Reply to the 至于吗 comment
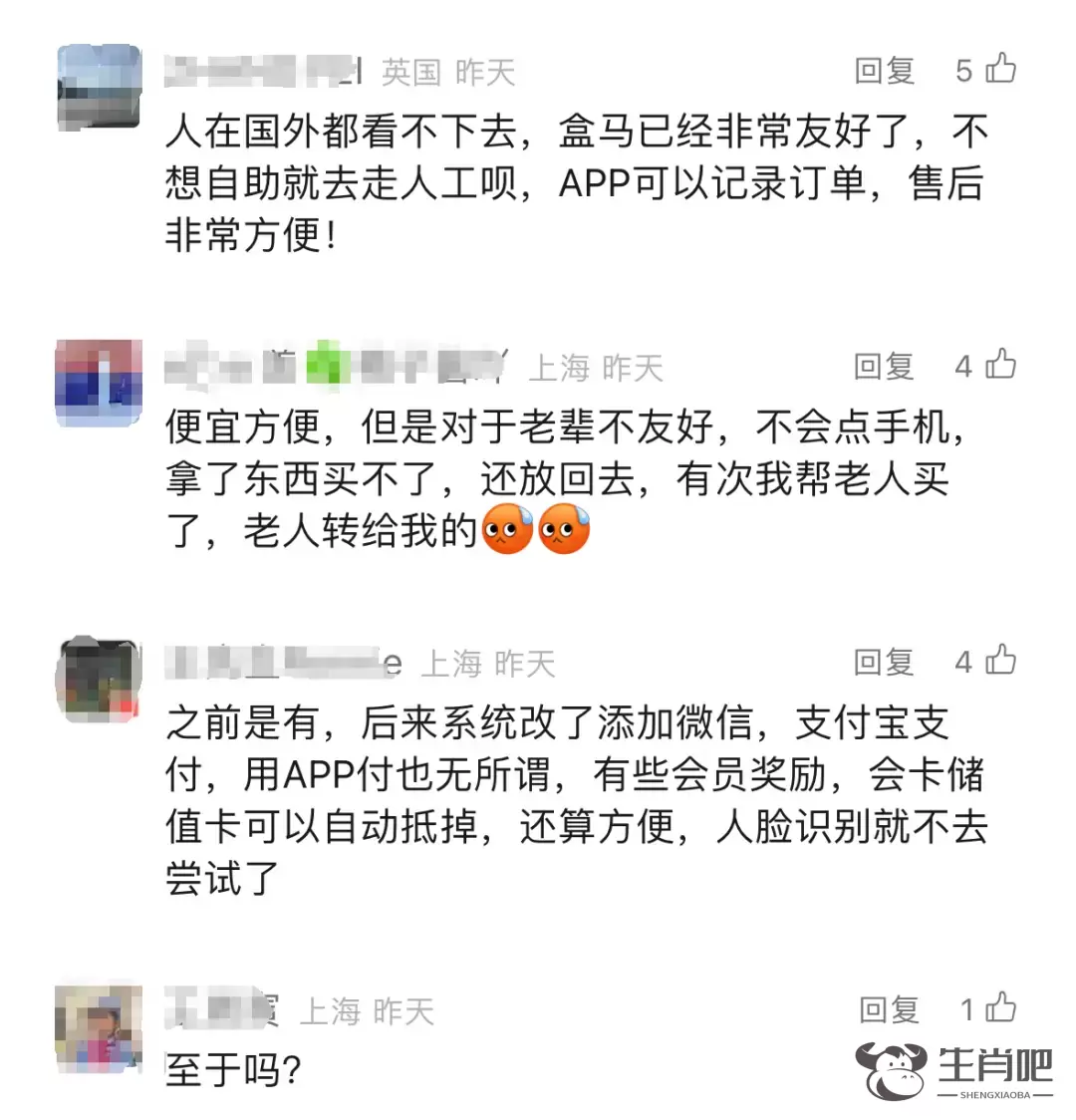1076x1120 pixels. (889, 1009)
